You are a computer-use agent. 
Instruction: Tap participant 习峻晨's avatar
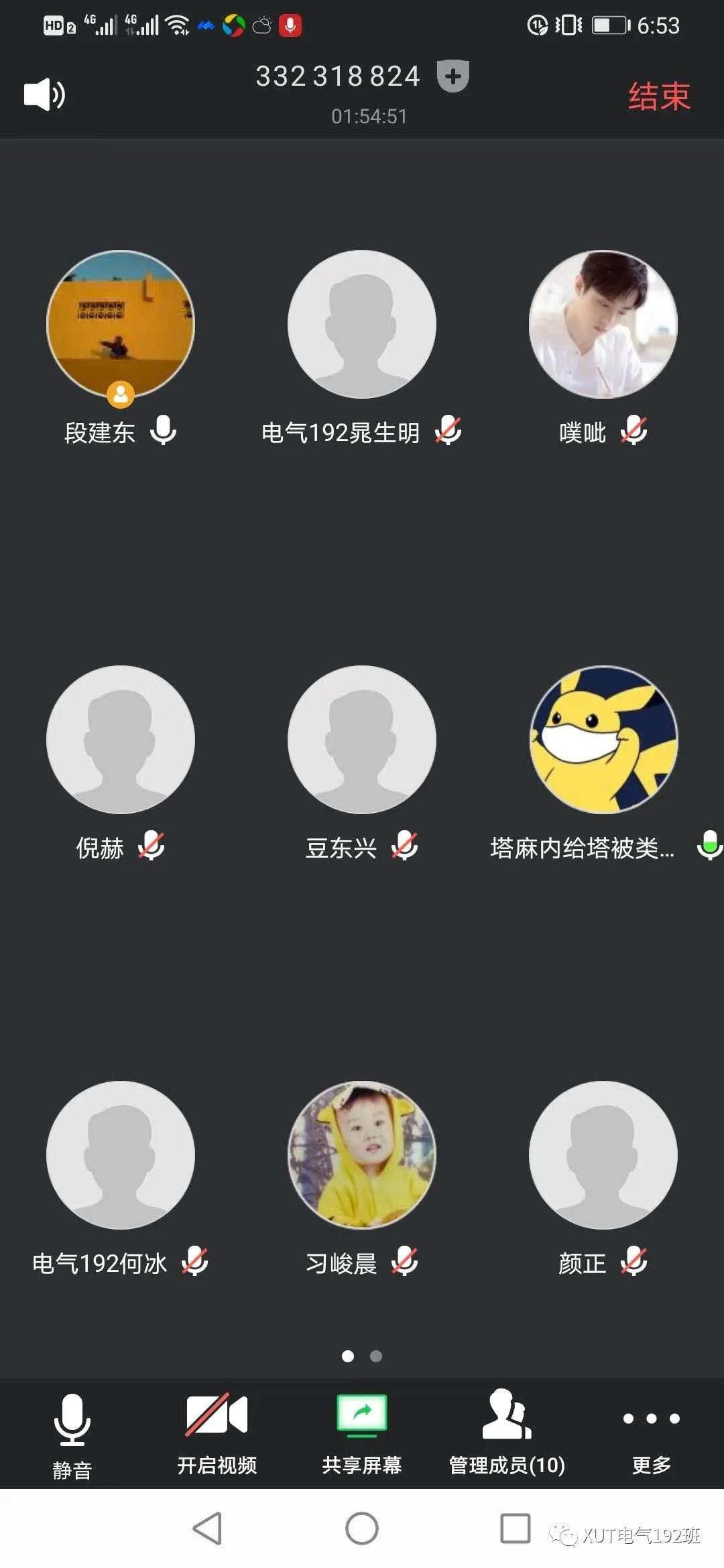pos(362,1155)
